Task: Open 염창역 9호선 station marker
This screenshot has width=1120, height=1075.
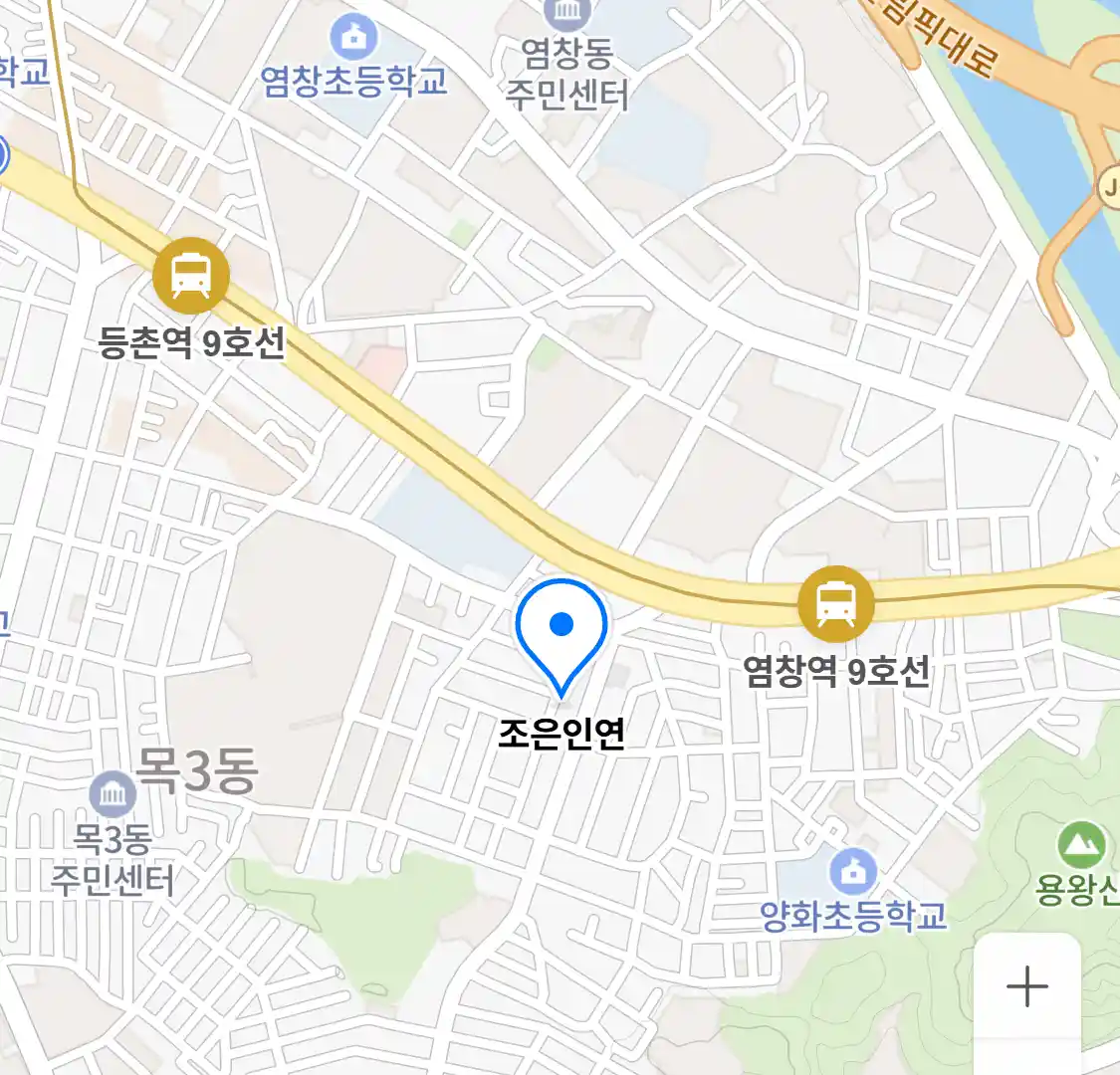Action: click(836, 604)
